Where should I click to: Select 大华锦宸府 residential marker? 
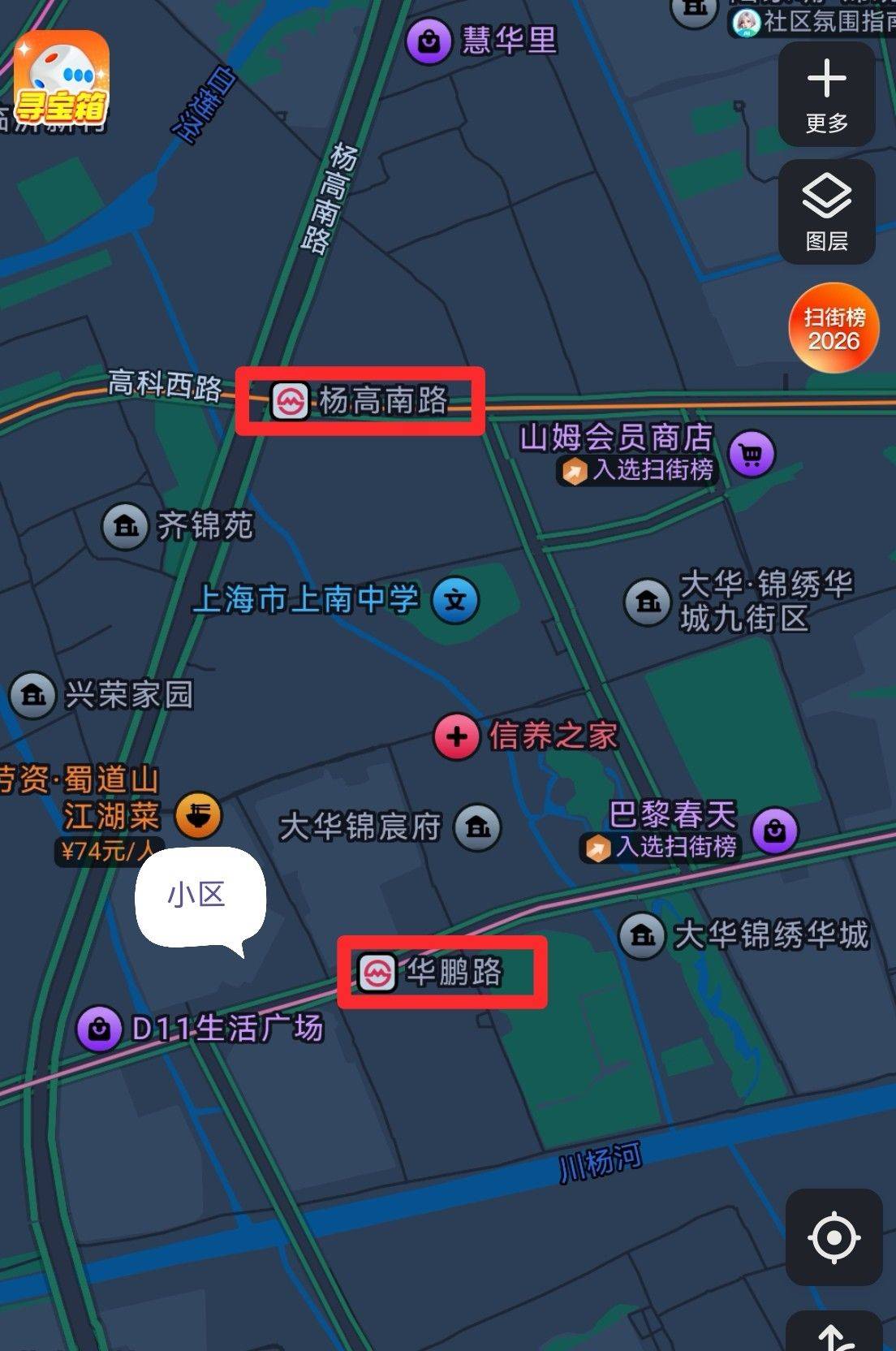478,827
